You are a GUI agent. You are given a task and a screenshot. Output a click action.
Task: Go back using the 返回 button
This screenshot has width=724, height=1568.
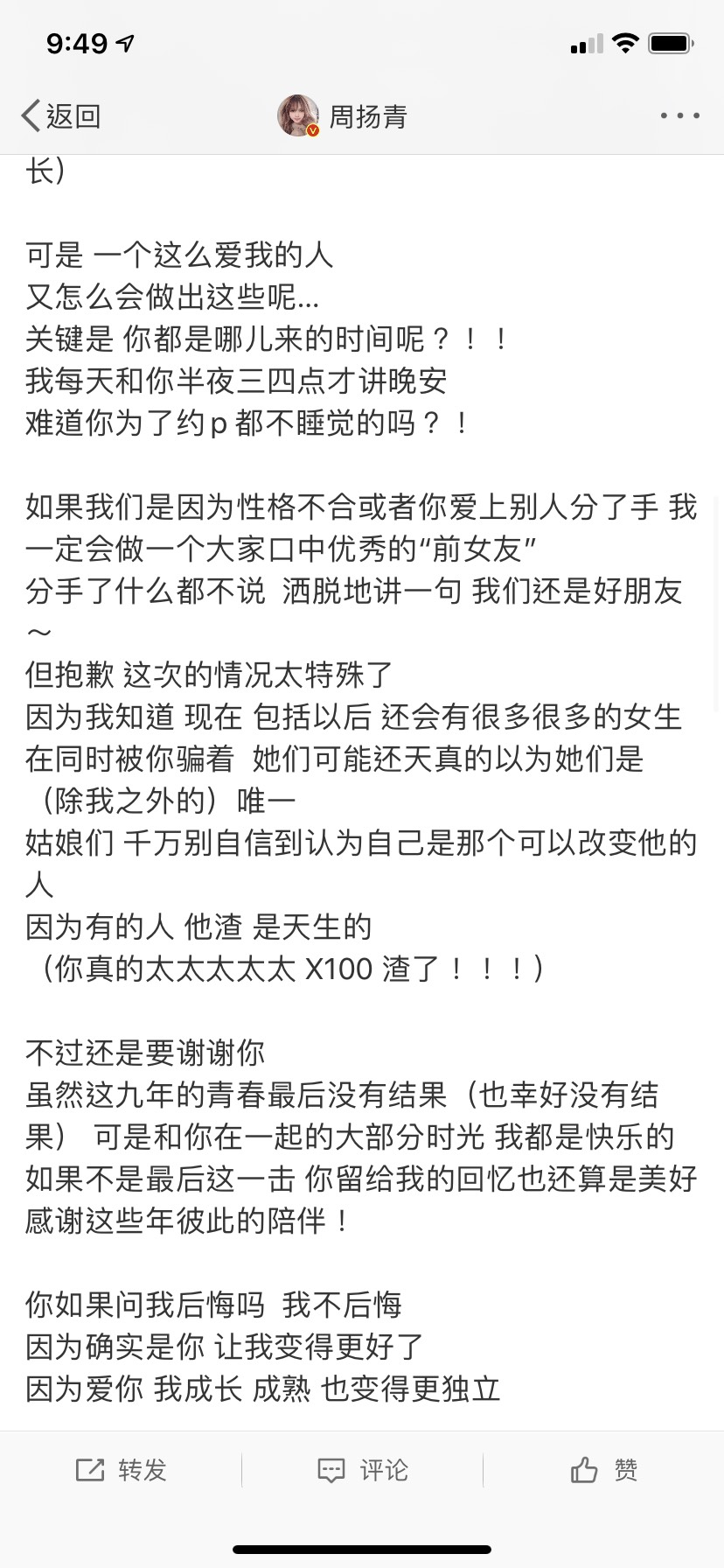coord(61,116)
